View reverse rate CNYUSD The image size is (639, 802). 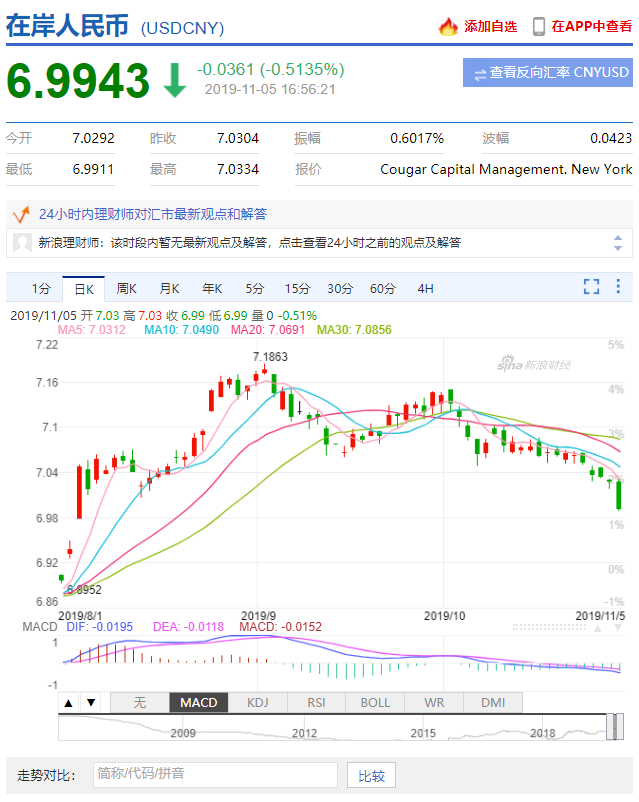tap(547, 73)
